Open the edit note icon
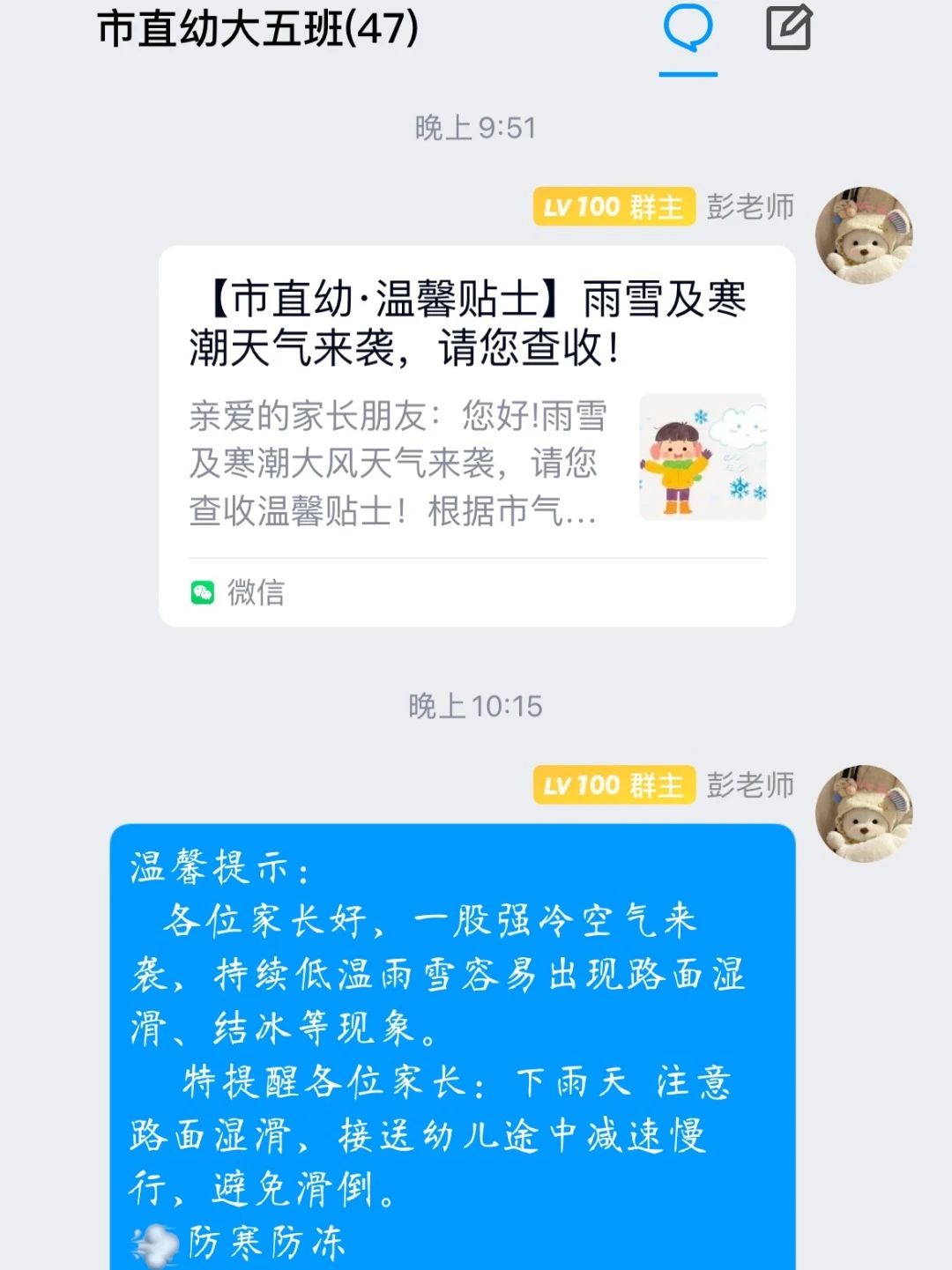Viewport: 952px width, 1270px height. click(x=788, y=28)
